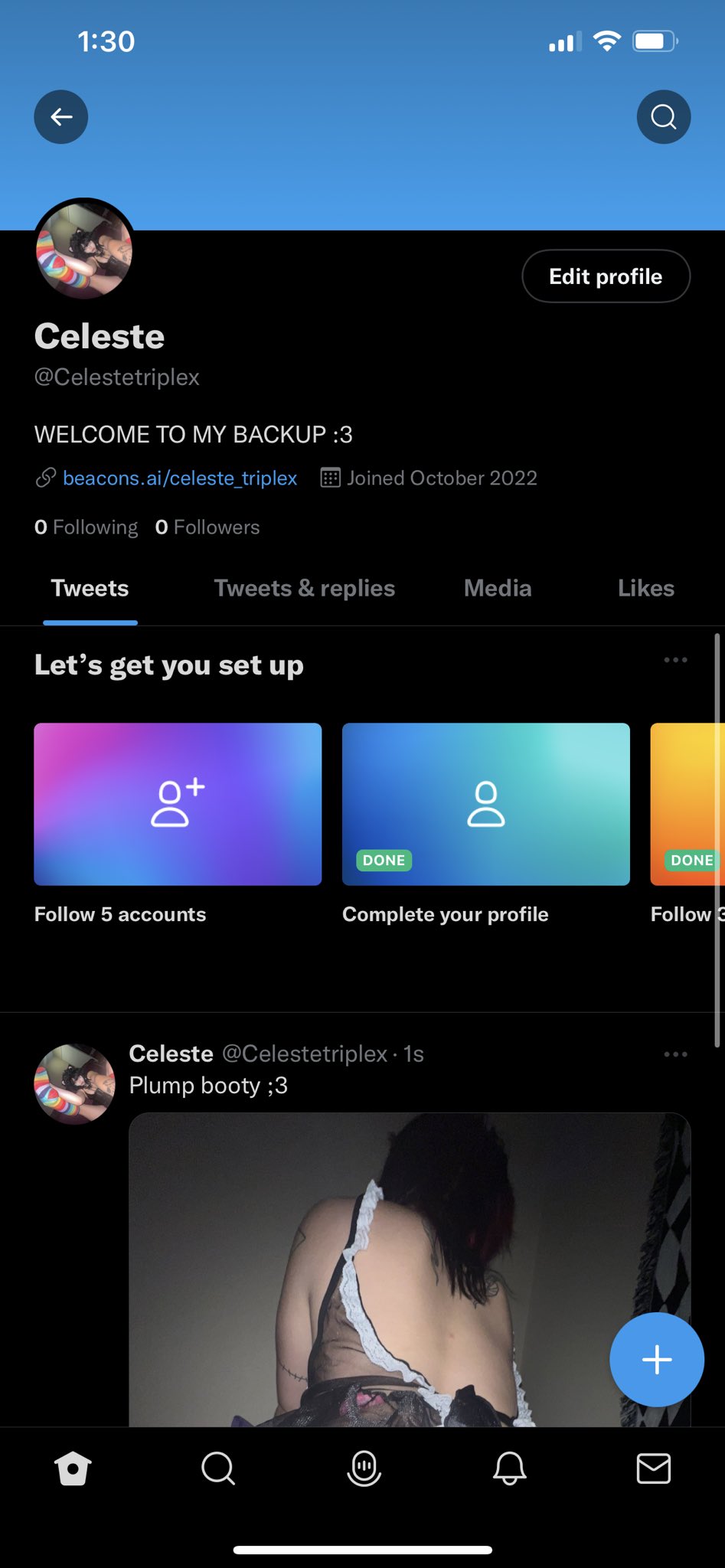Open options for Let's get you set up
The width and height of the screenshot is (725, 1568).
(675, 660)
